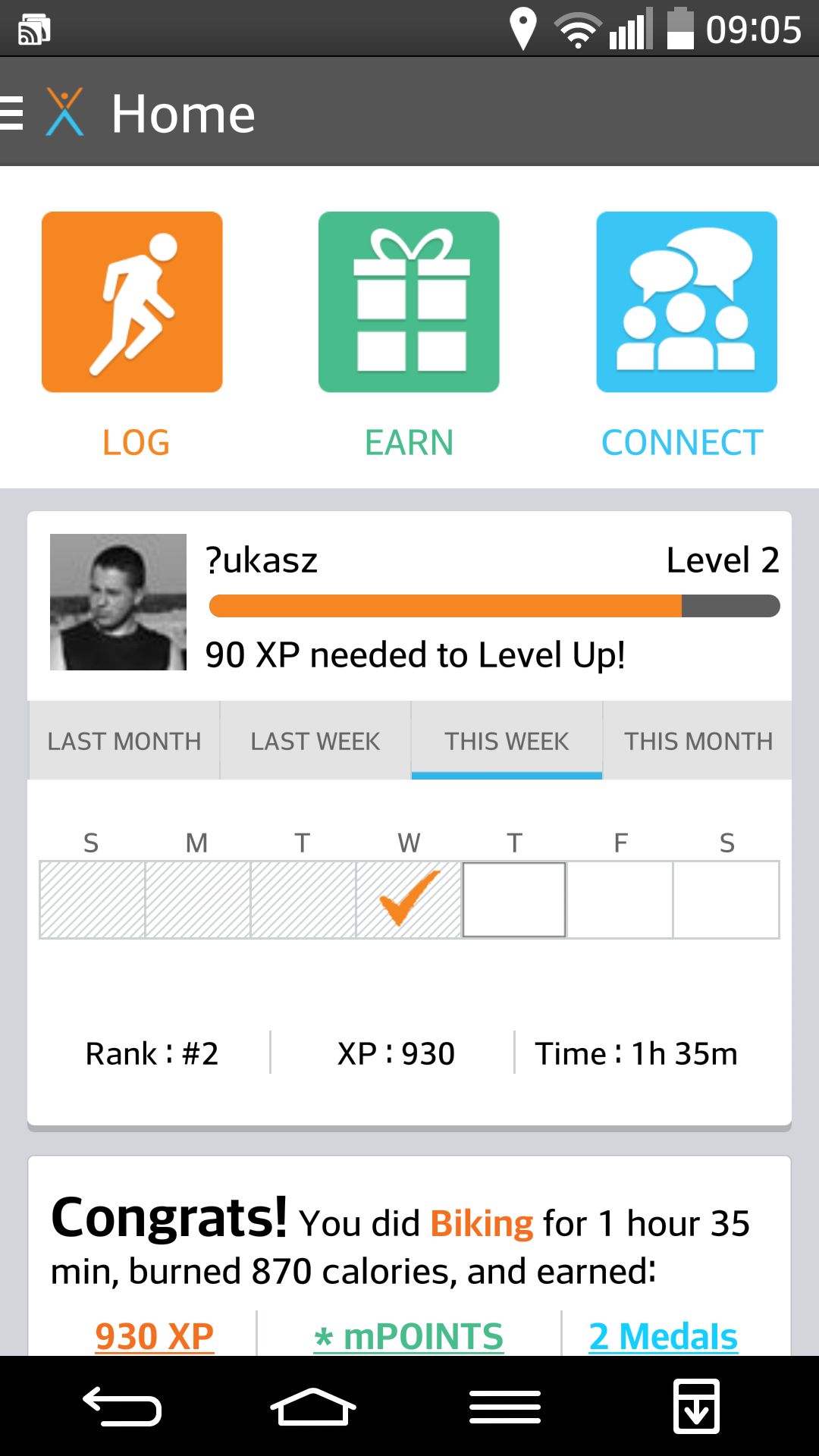
Task: Go back using the system back button
Action: (122, 1407)
